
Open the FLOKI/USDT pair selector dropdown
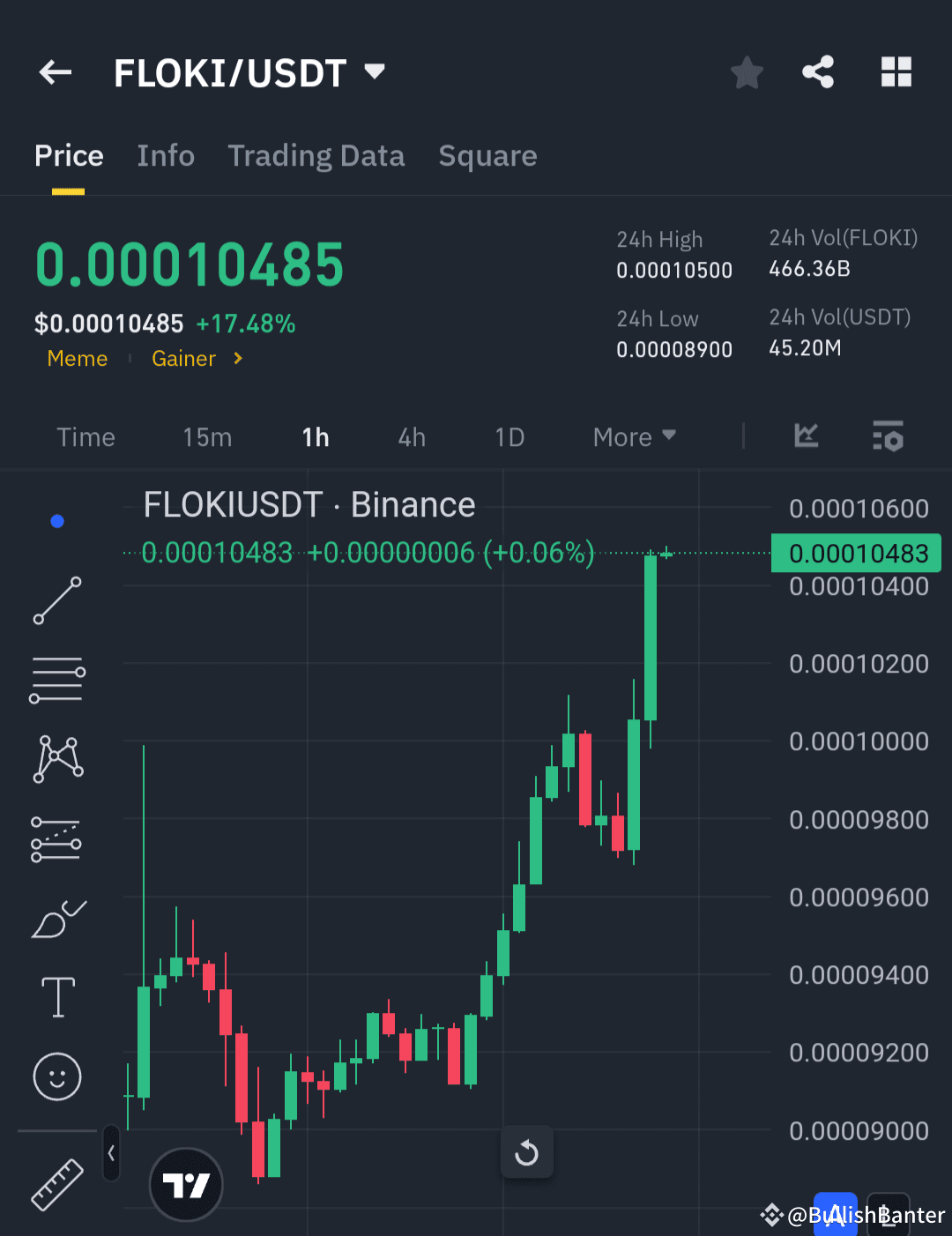[x=374, y=72]
